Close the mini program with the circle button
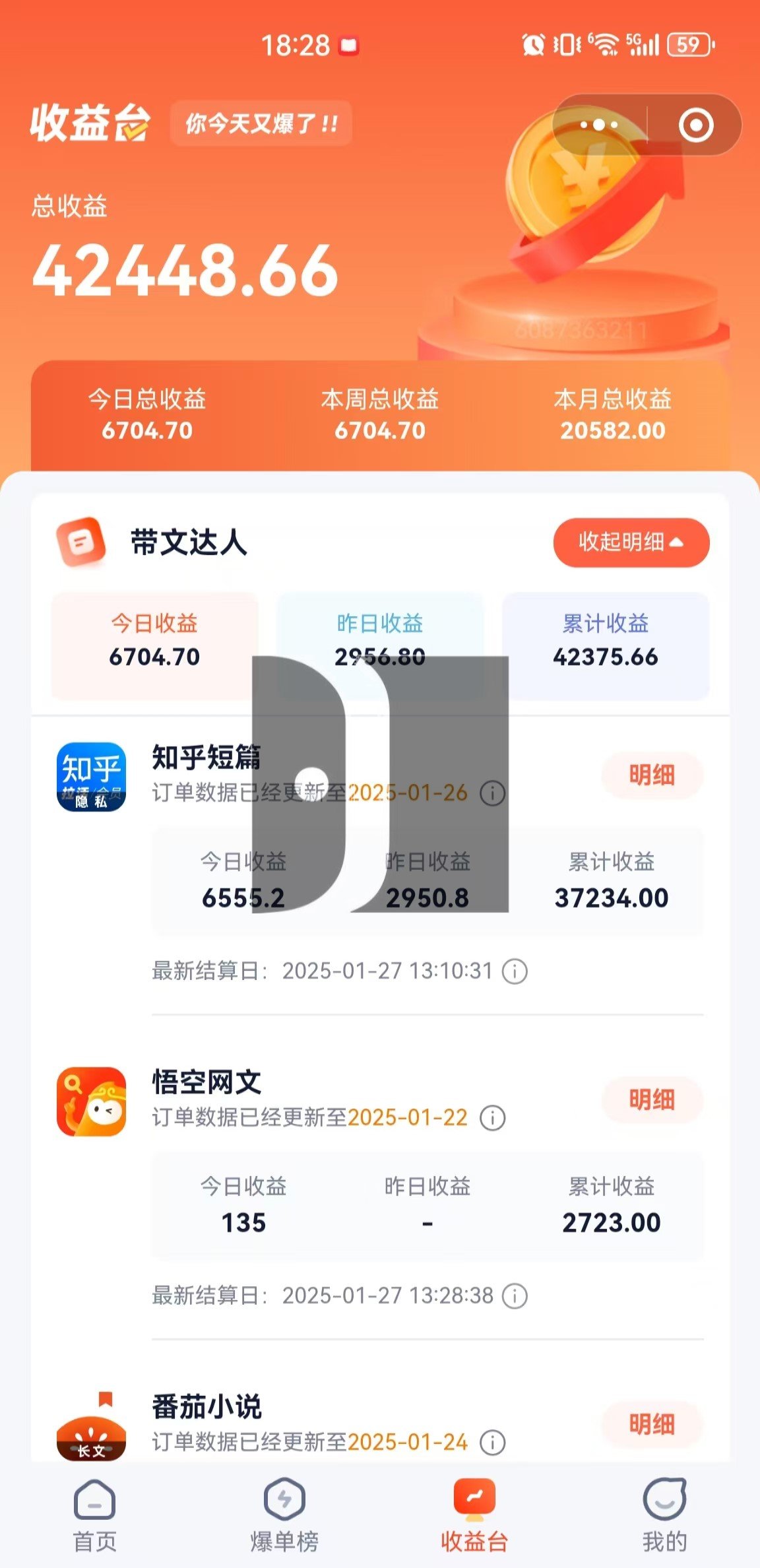This screenshot has width=760, height=1568. [x=696, y=125]
